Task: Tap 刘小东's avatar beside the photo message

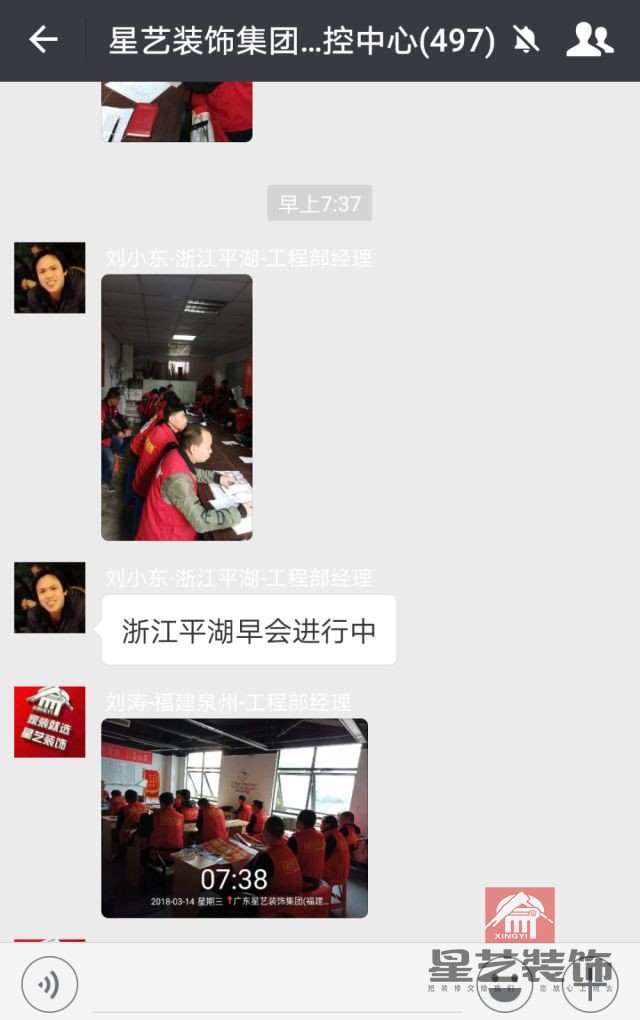Action: (49, 278)
